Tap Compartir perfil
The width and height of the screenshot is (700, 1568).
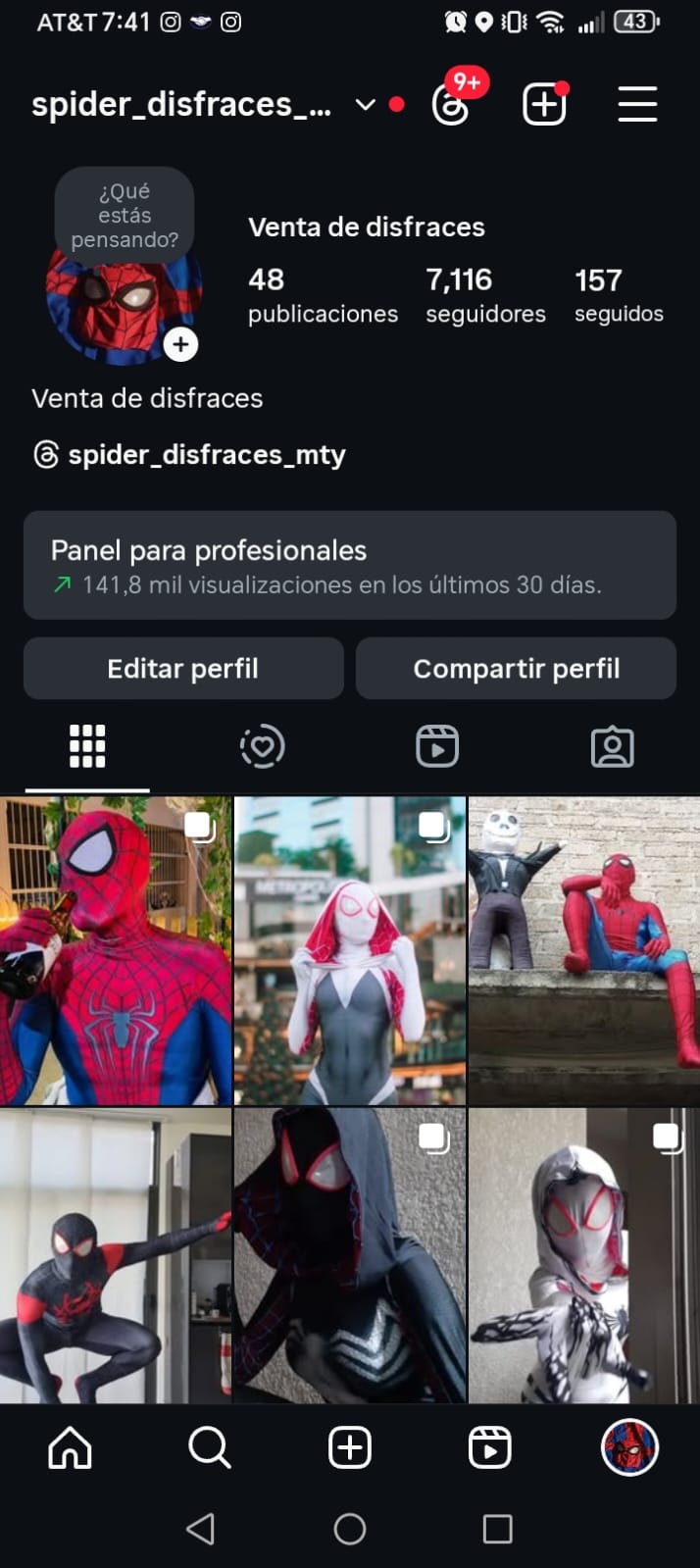coord(516,669)
